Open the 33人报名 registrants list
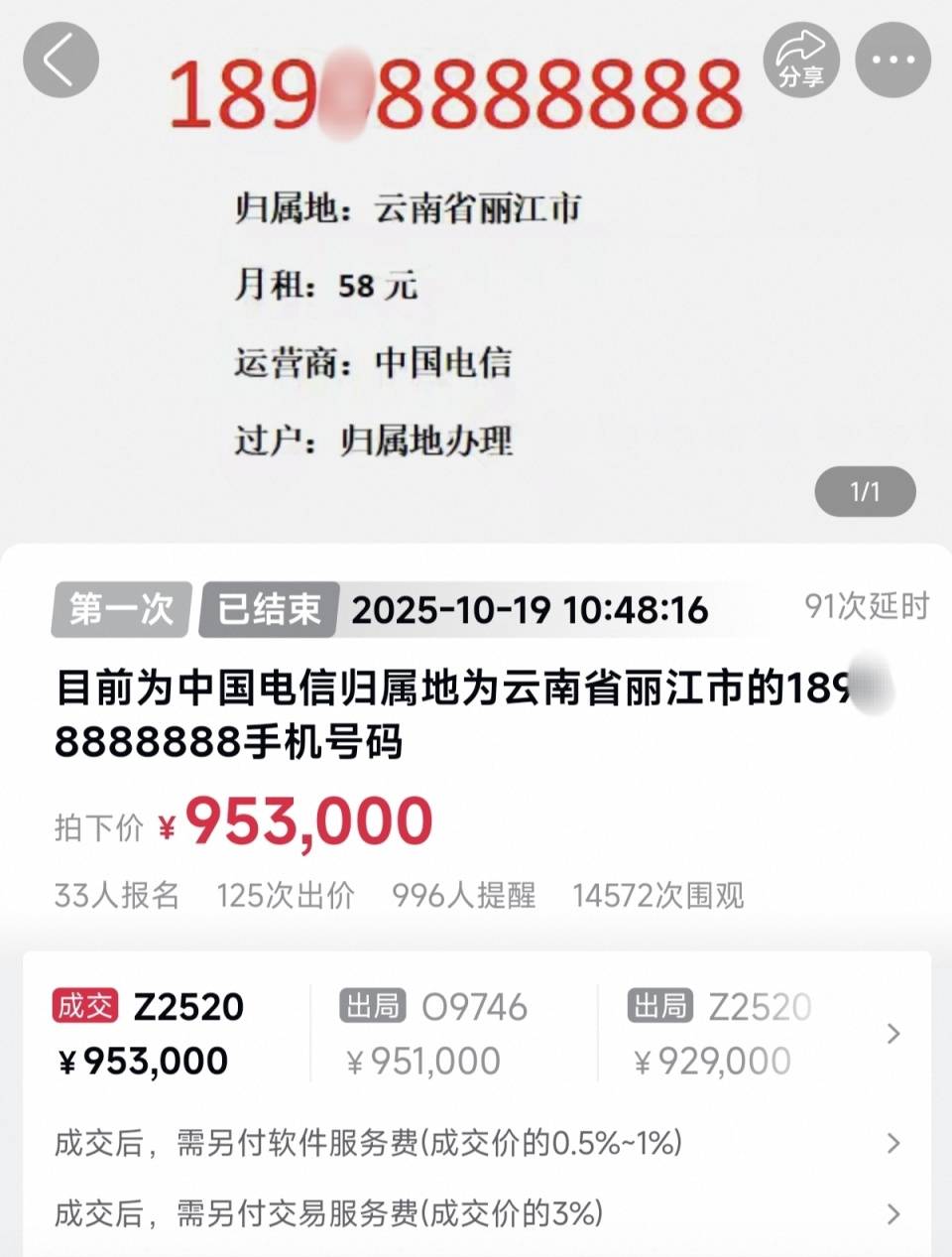Image resolution: width=952 pixels, height=1257 pixels. pos(117,896)
